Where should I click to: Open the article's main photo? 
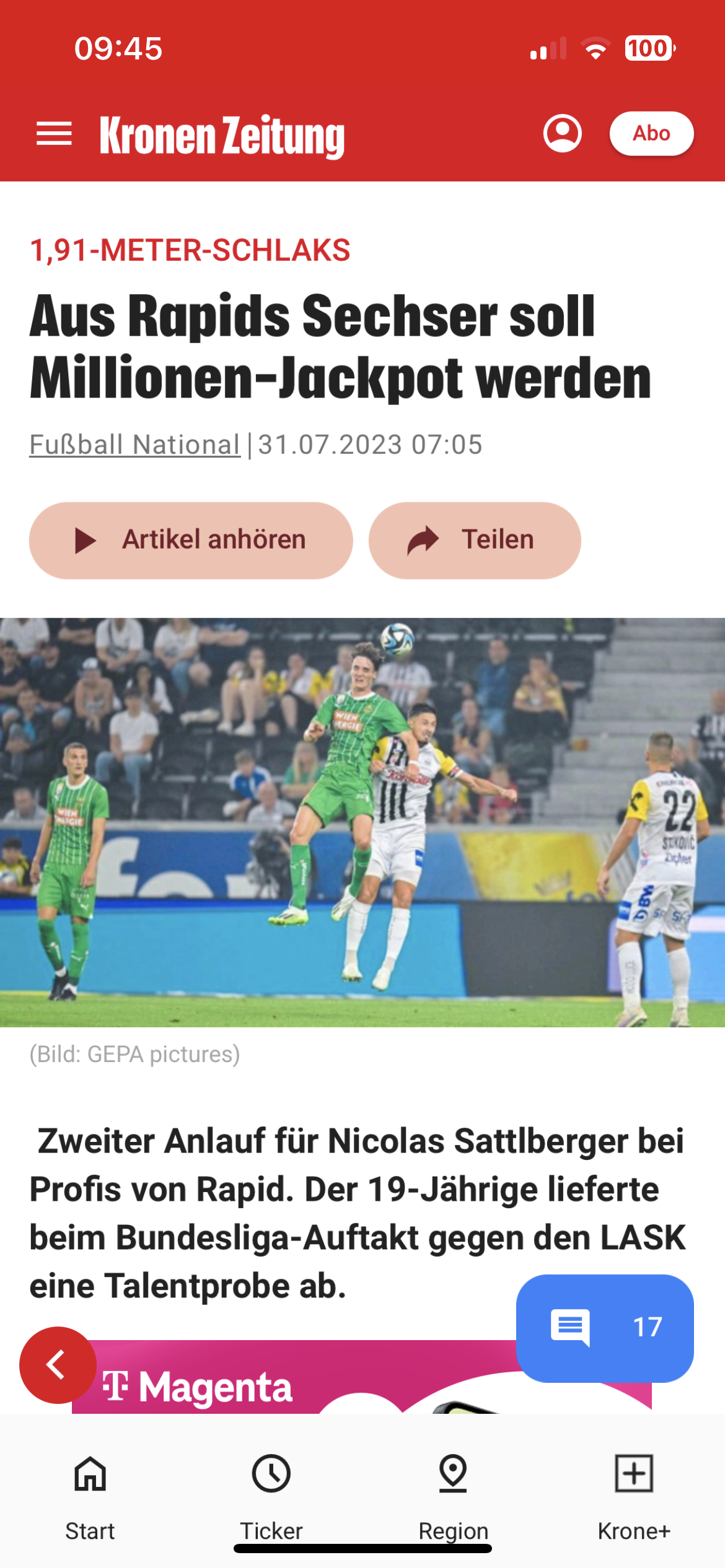coord(362,822)
